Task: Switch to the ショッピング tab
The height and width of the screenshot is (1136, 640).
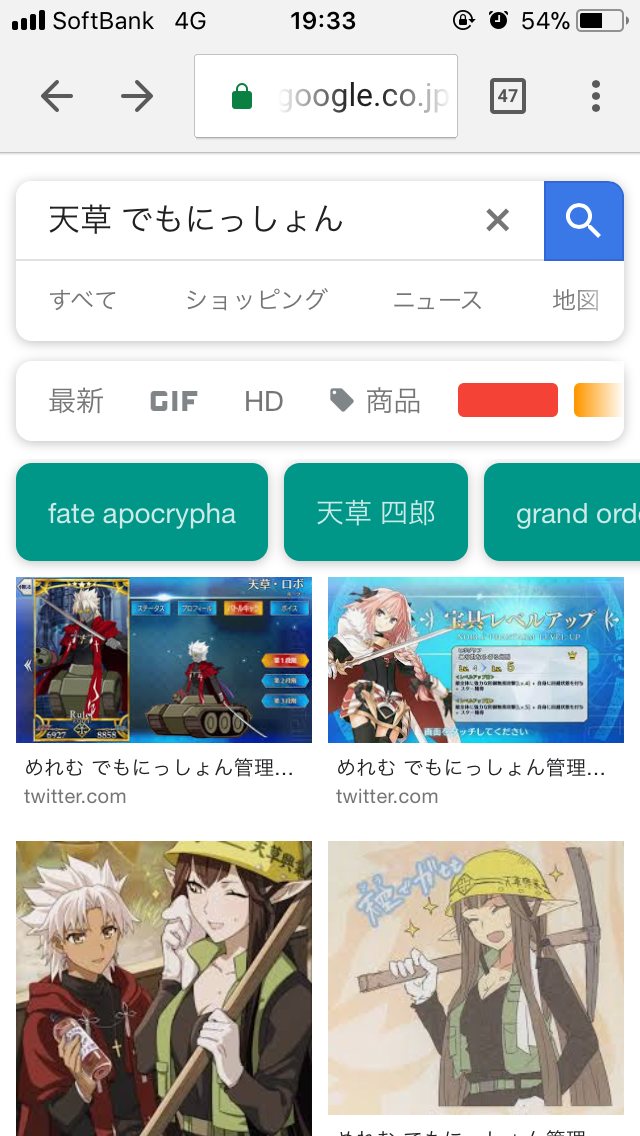Action: click(256, 300)
